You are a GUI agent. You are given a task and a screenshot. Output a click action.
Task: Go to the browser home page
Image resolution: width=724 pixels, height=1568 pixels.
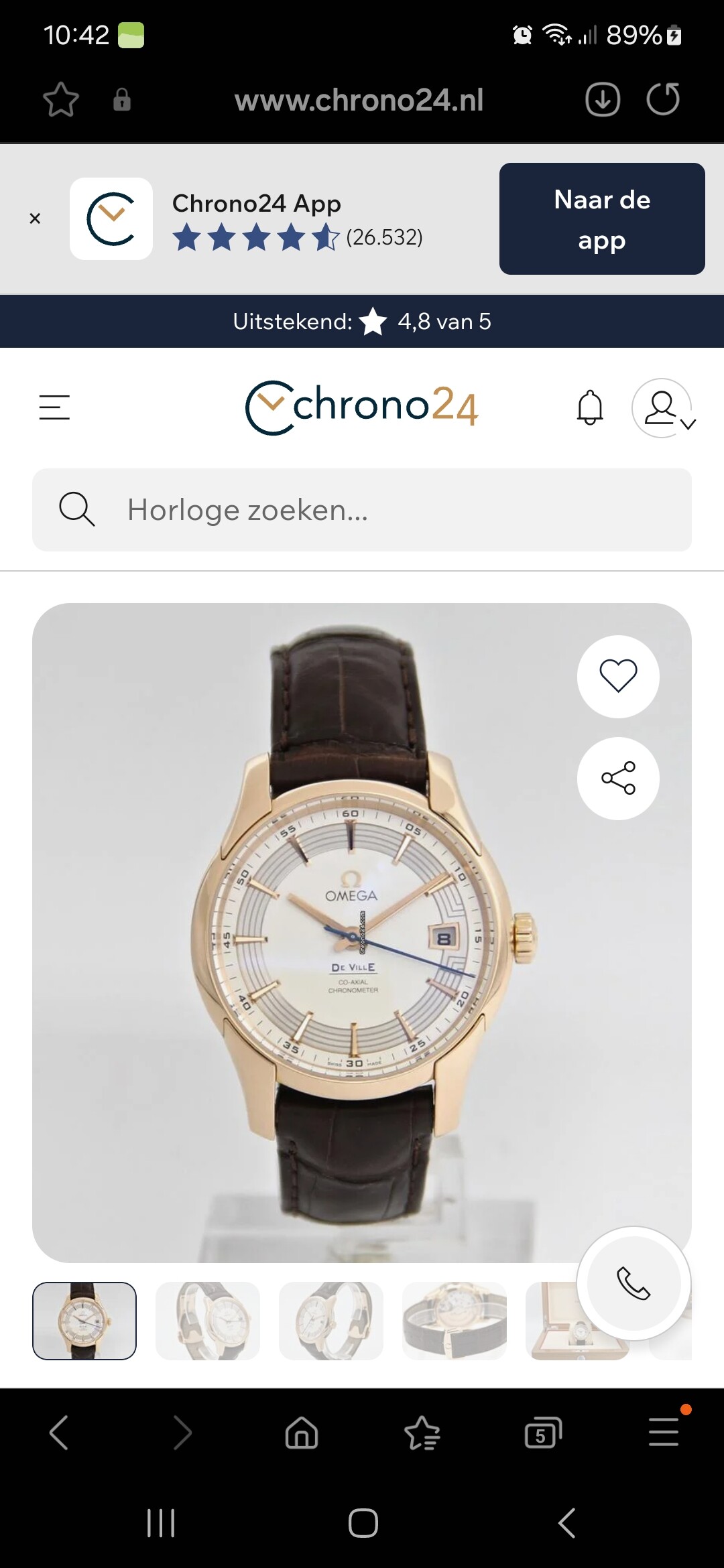coord(302,1433)
